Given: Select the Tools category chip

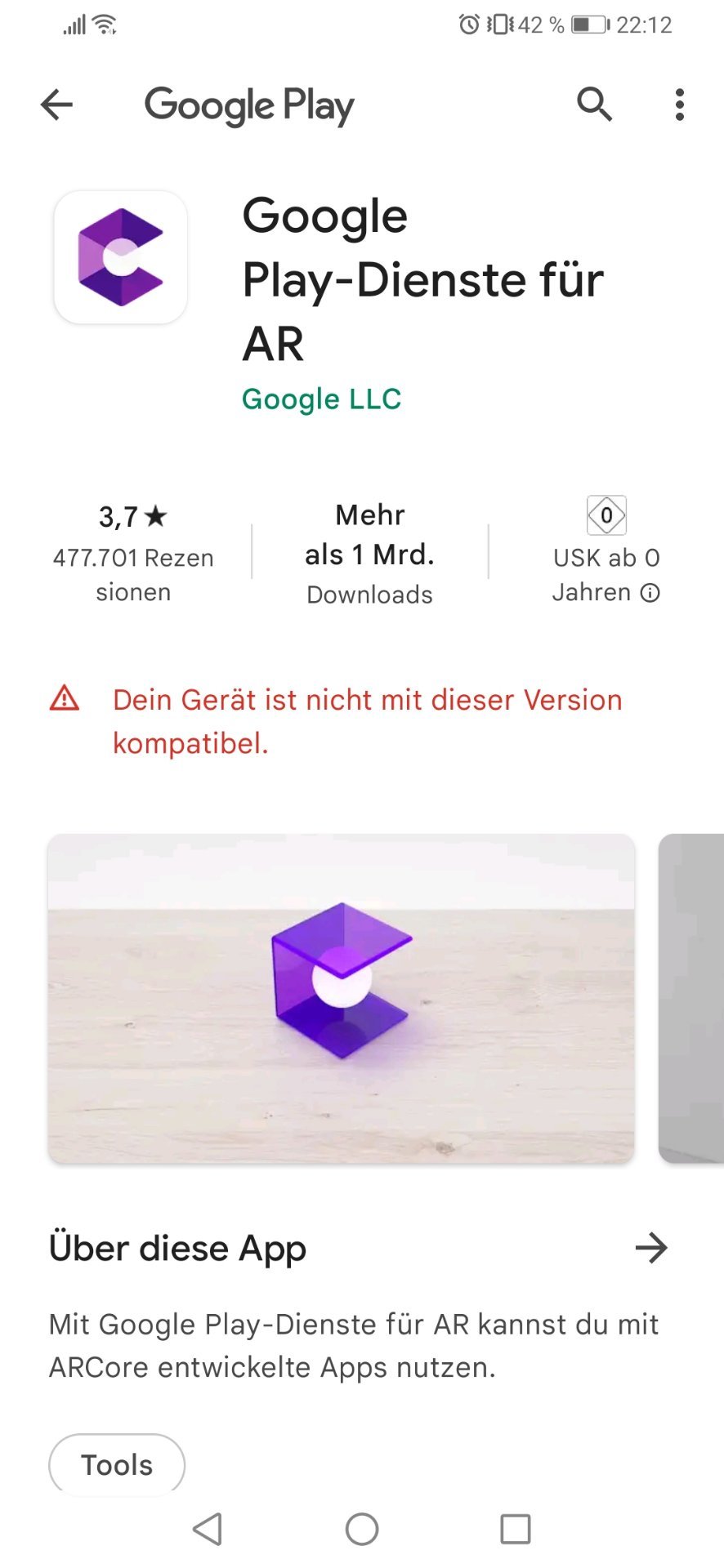Looking at the screenshot, I should pyautogui.click(x=117, y=1464).
